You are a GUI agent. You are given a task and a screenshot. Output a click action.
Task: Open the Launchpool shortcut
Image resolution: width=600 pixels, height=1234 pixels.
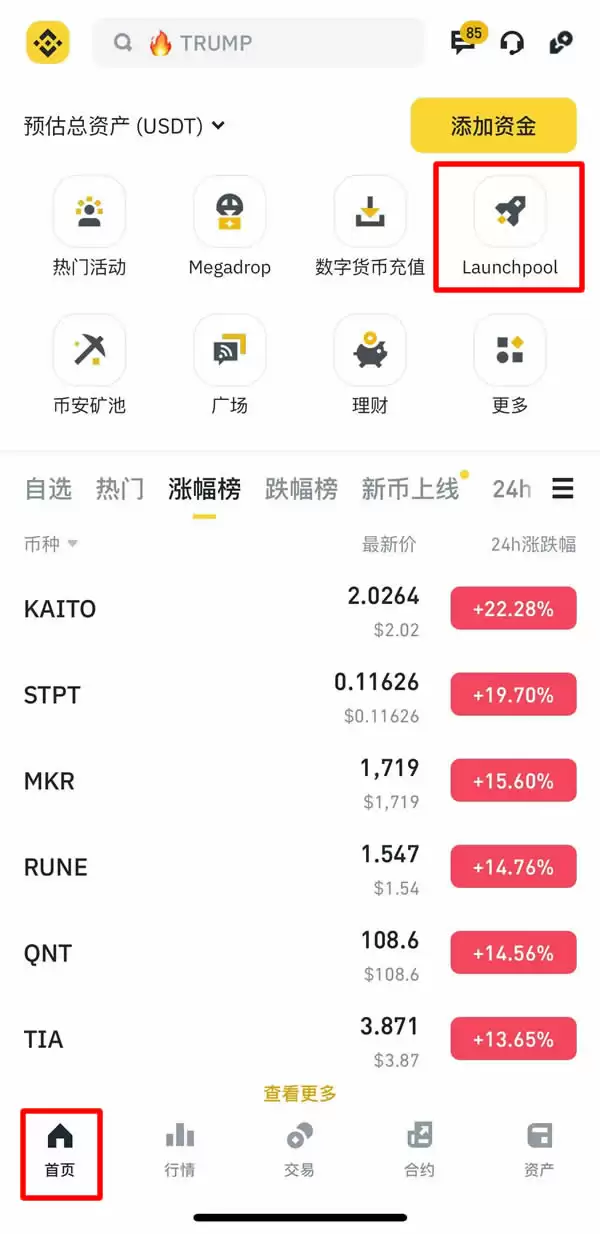pos(509,227)
